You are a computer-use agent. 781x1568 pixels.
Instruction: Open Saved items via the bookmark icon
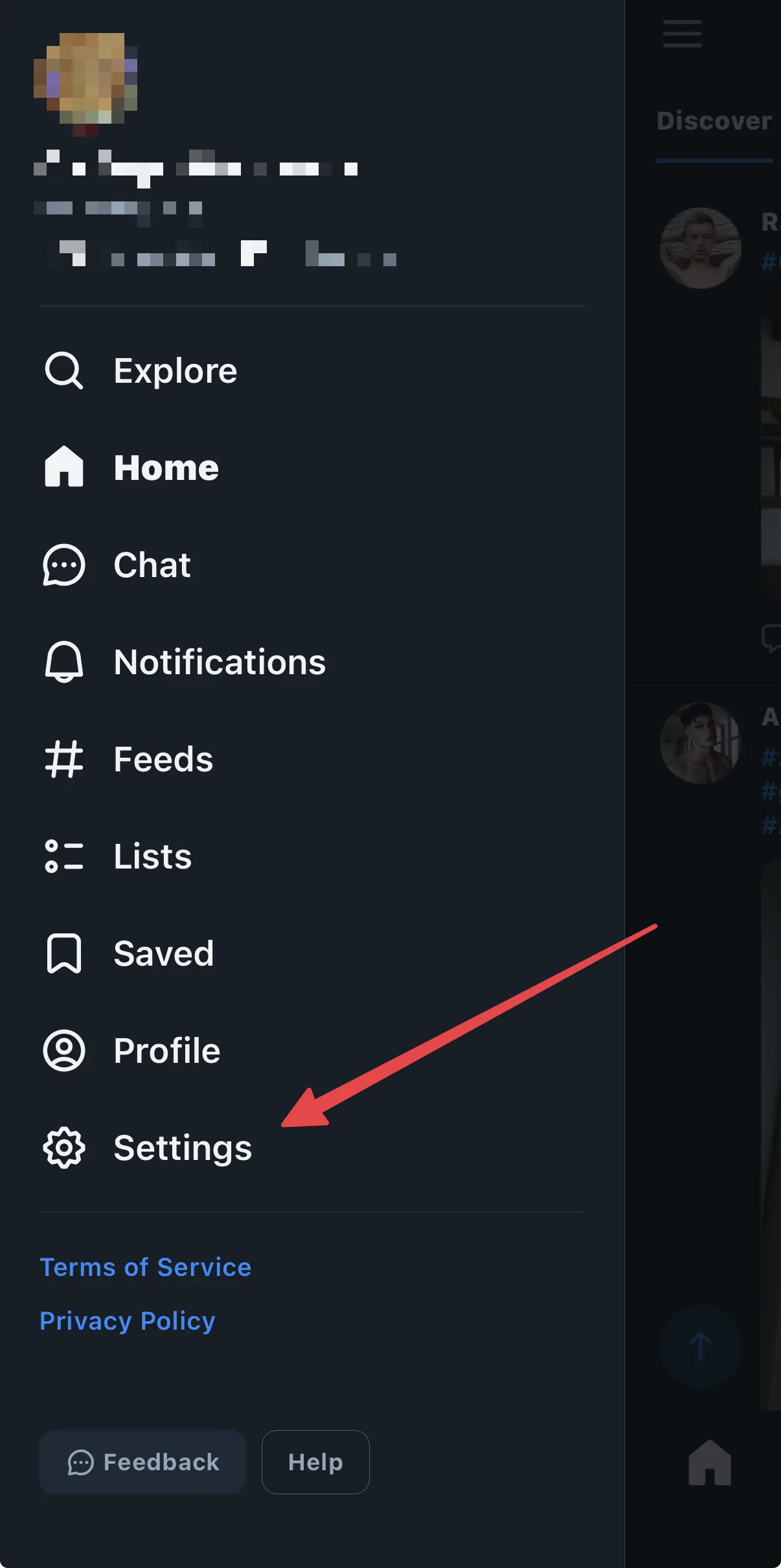(63, 953)
